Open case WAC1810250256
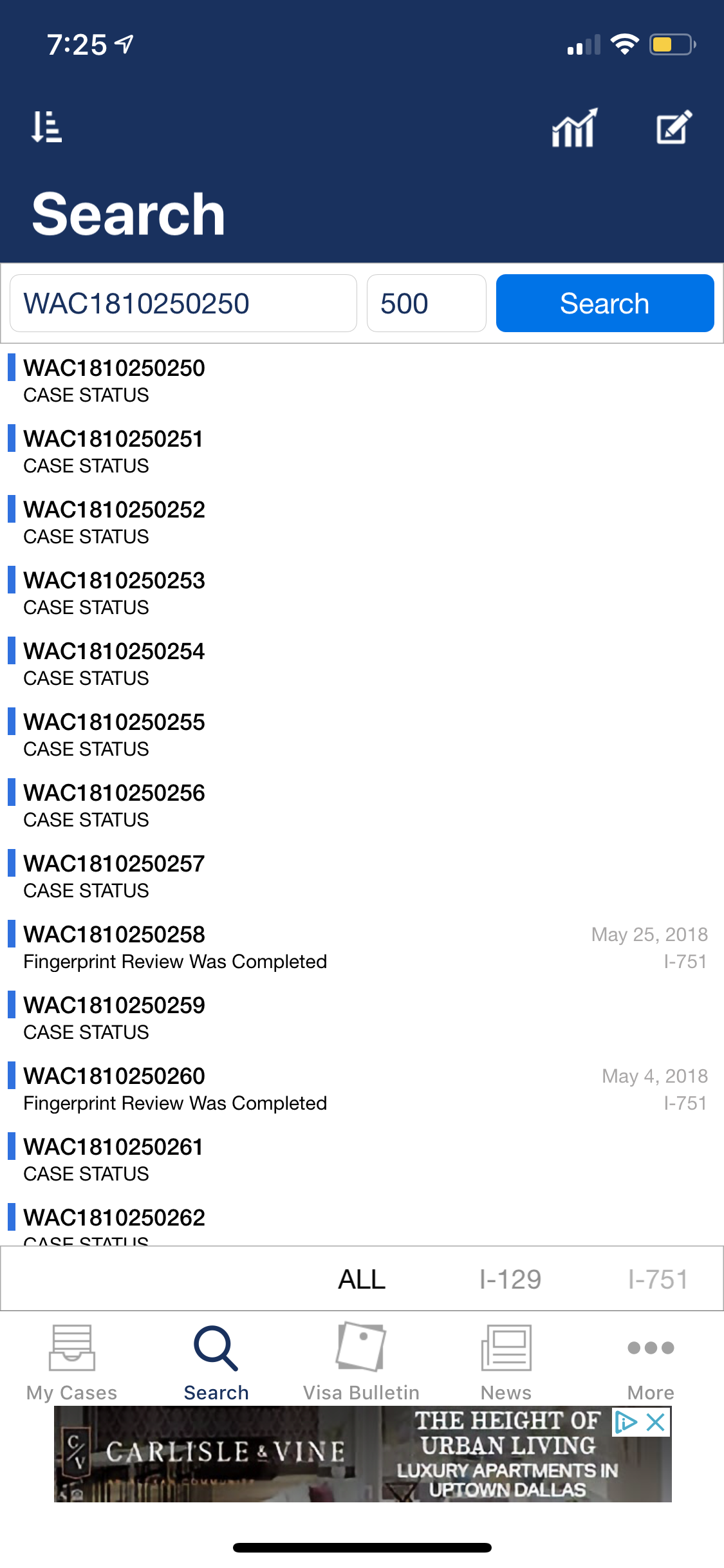The width and height of the screenshot is (724, 1568). 362,806
